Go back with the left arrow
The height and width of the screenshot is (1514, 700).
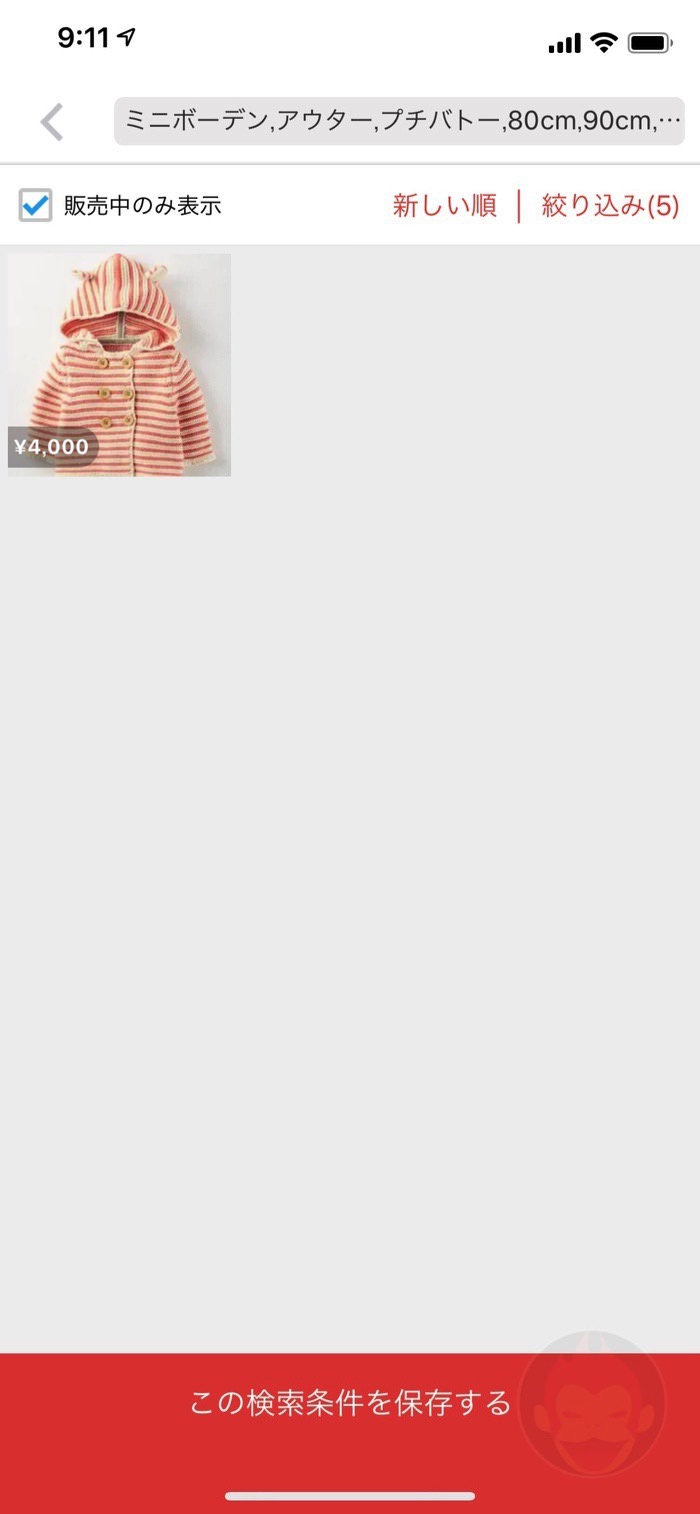tap(52, 122)
